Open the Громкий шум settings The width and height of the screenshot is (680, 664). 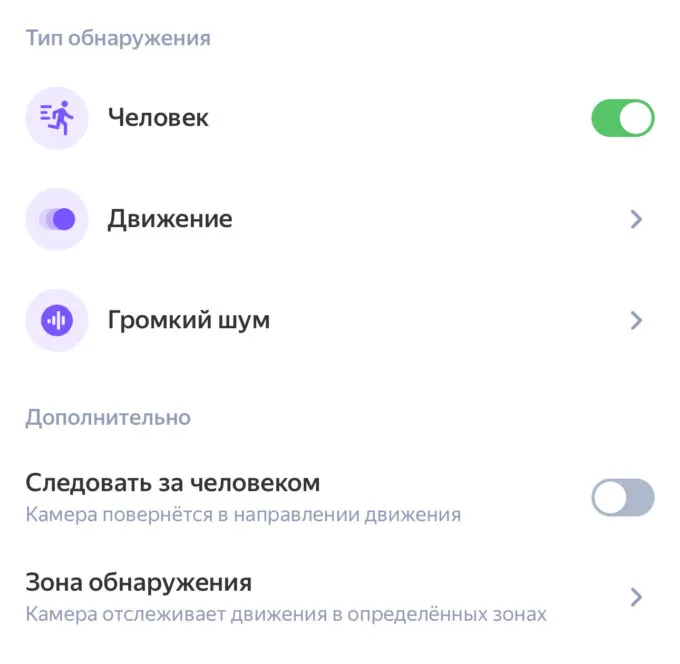click(340, 321)
